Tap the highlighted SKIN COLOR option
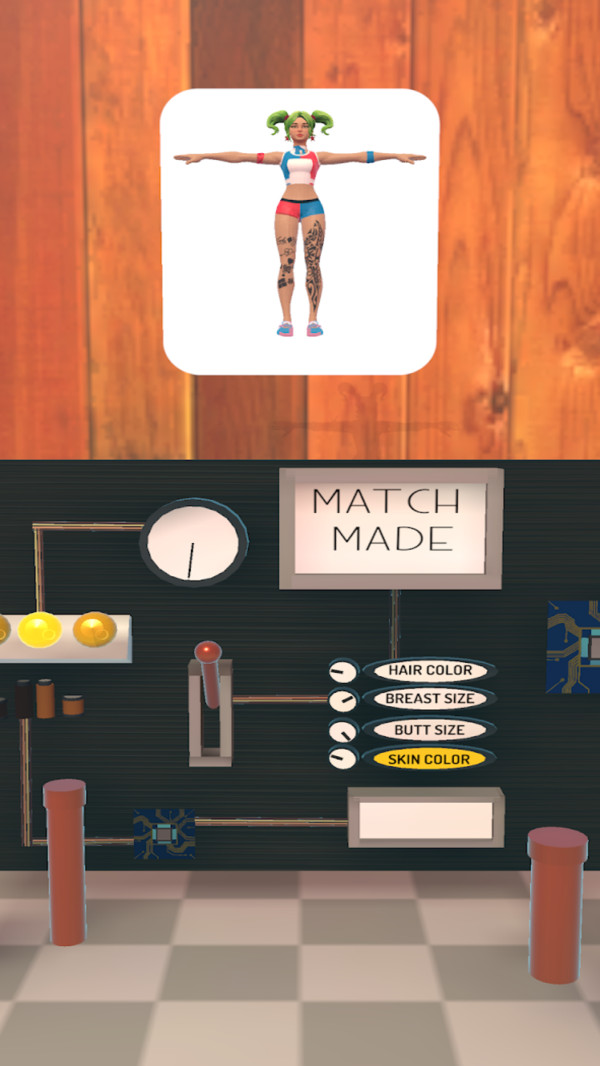This screenshot has width=600, height=1066. [x=429, y=760]
